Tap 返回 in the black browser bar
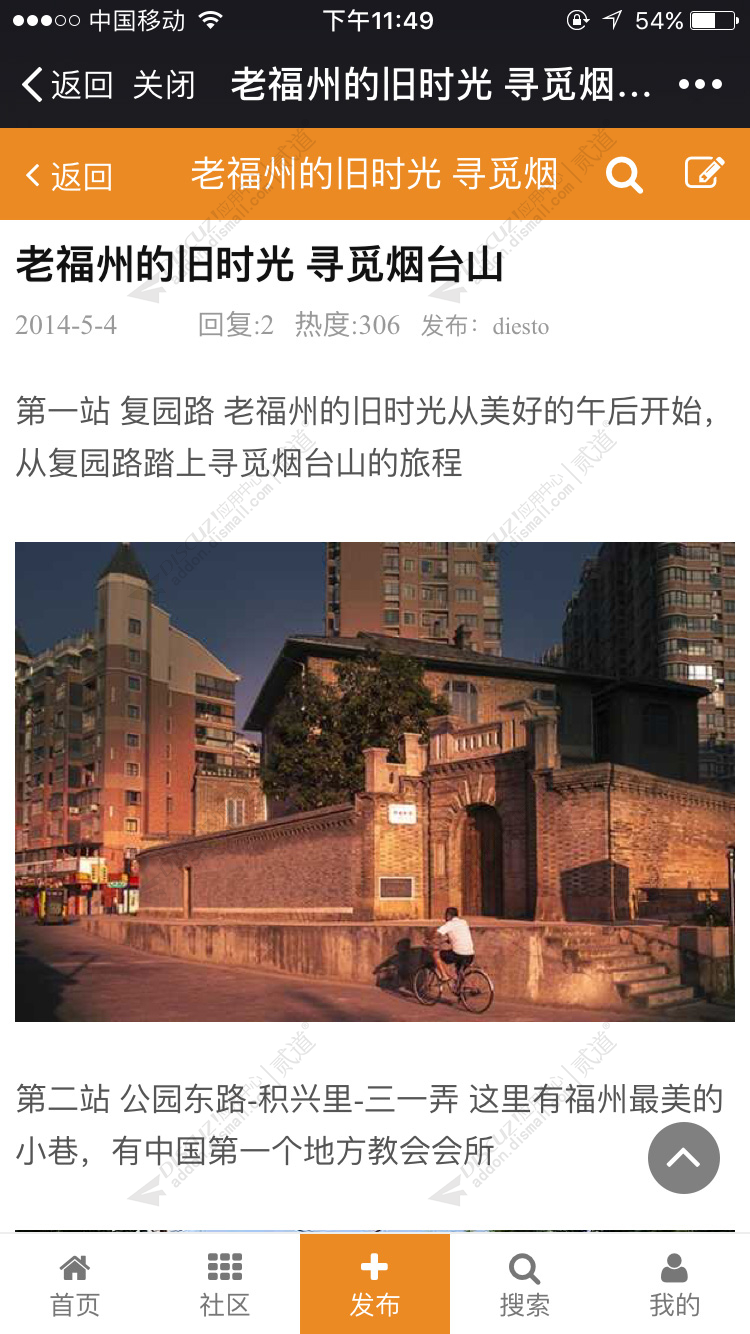The height and width of the screenshot is (1334, 750). click(66, 85)
